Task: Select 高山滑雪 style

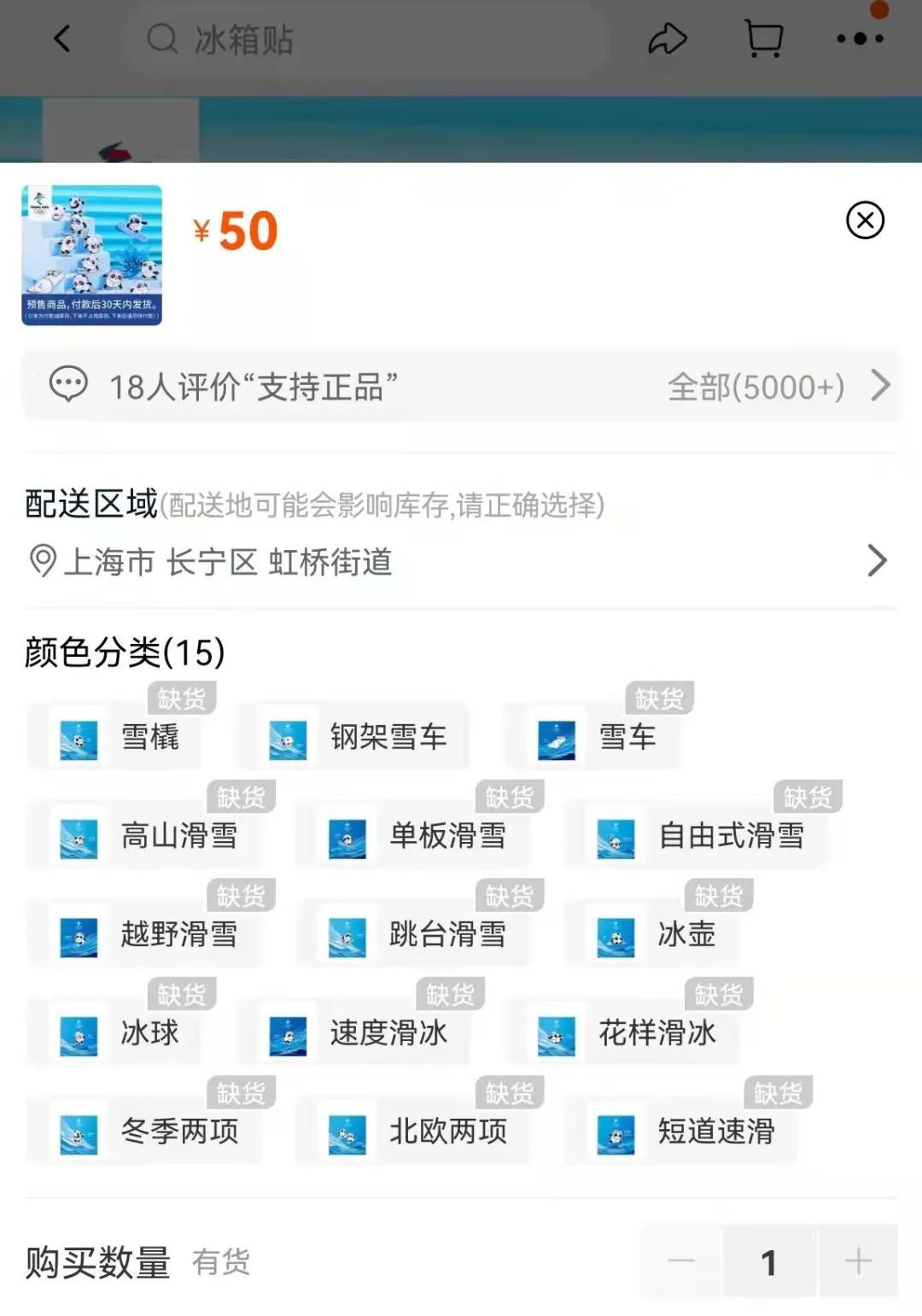Action: [x=147, y=836]
